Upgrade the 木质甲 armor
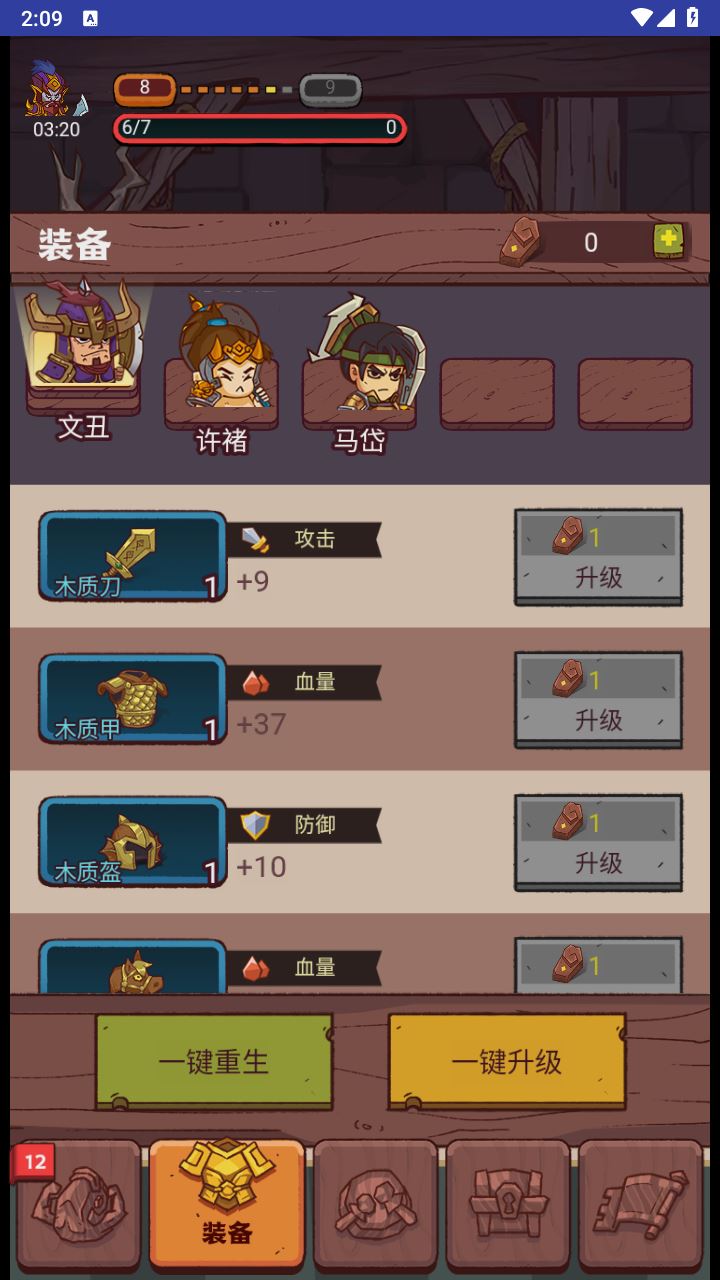Viewport: 720px width, 1280px height. pyautogui.click(x=598, y=701)
